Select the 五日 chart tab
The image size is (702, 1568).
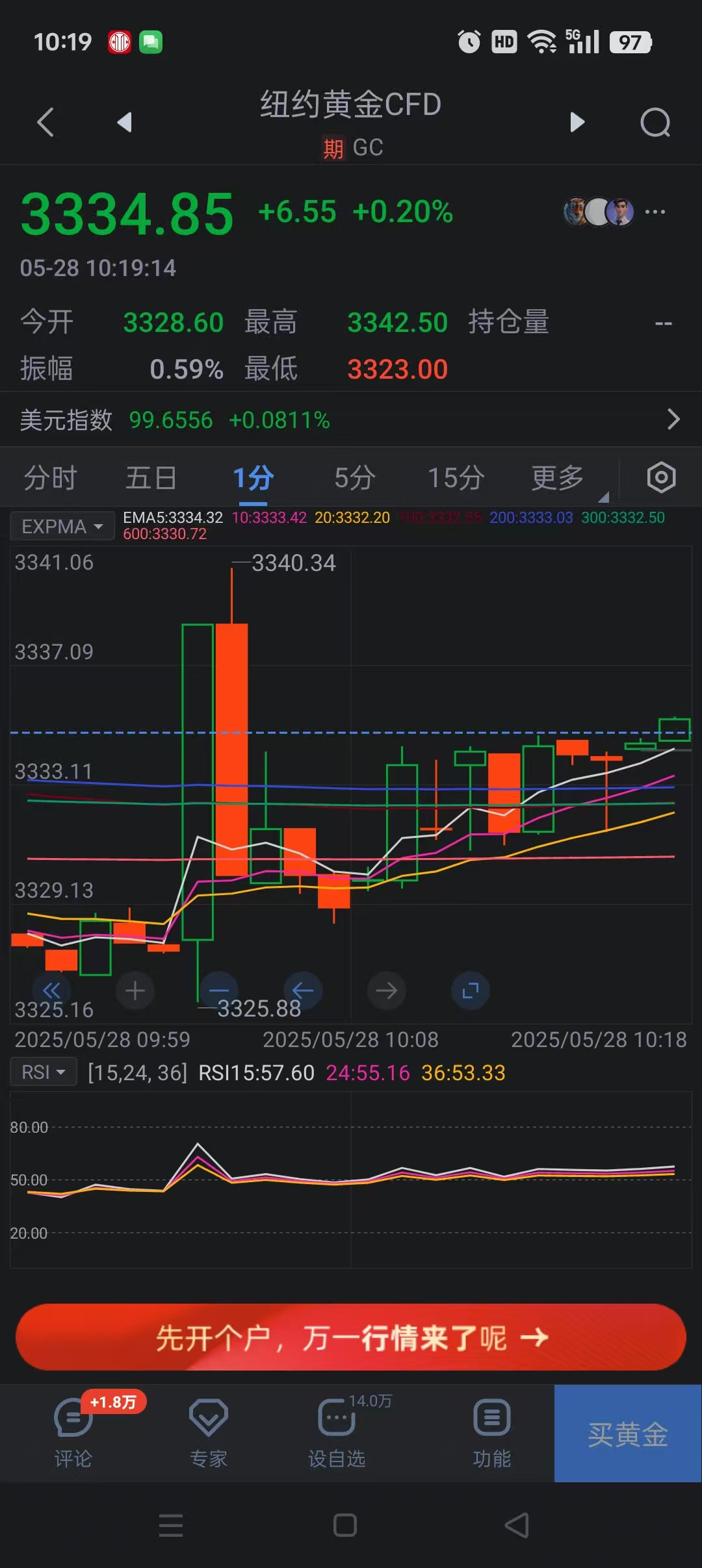[151, 478]
